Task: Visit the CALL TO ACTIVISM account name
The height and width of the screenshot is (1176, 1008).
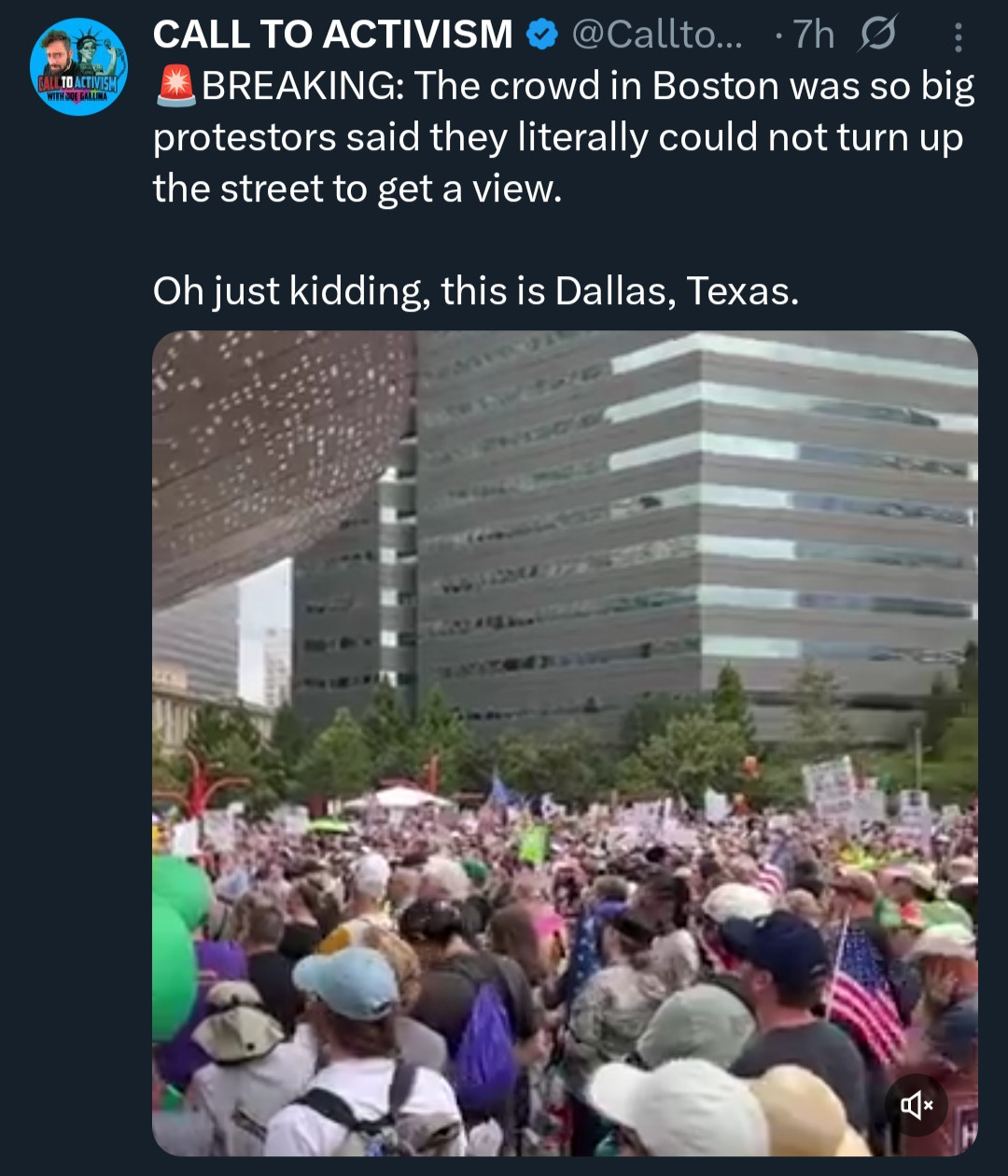Action: point(332,35)
